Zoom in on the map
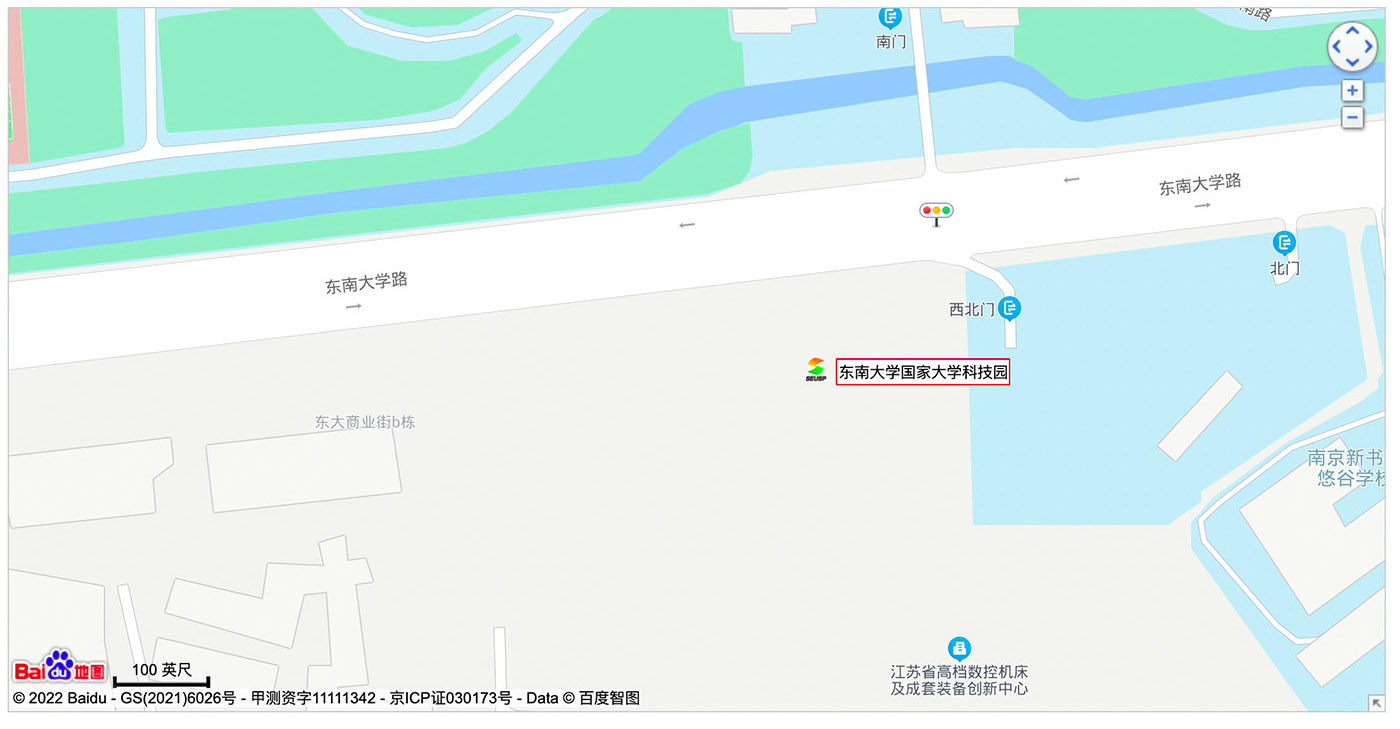This screenshot has height=729, width=1400. tap(1352, 91)
